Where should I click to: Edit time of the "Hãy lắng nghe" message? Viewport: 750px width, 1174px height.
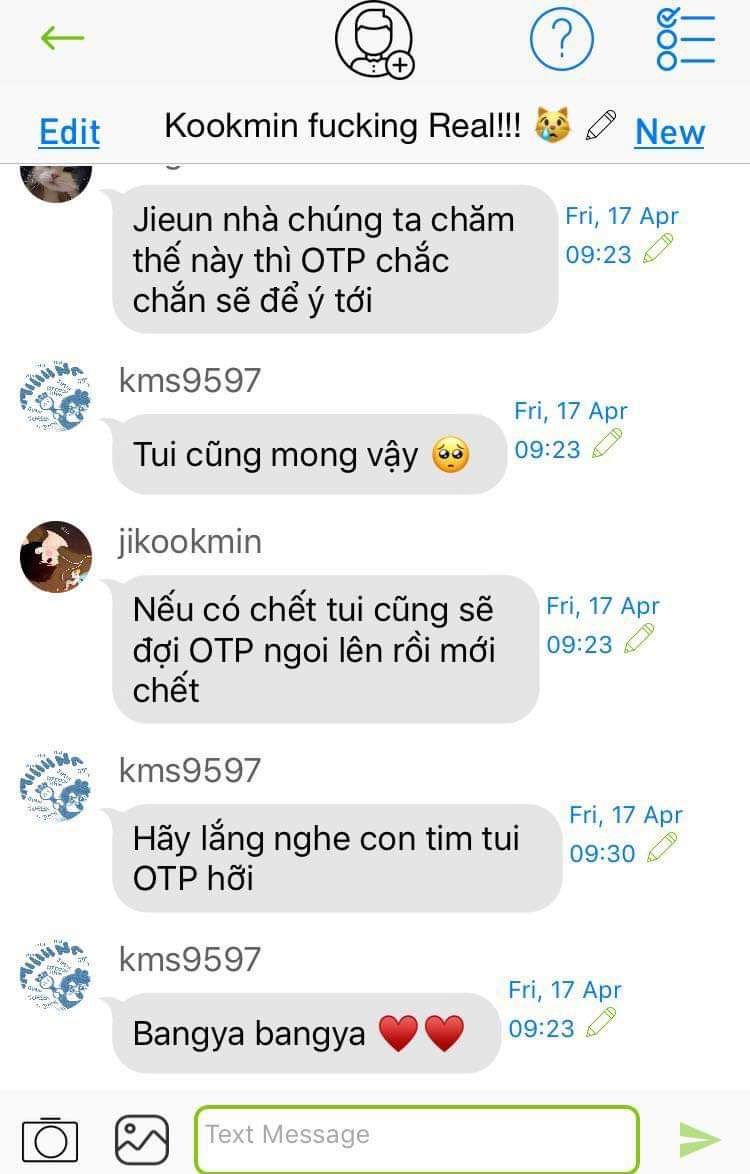(662, 848)
